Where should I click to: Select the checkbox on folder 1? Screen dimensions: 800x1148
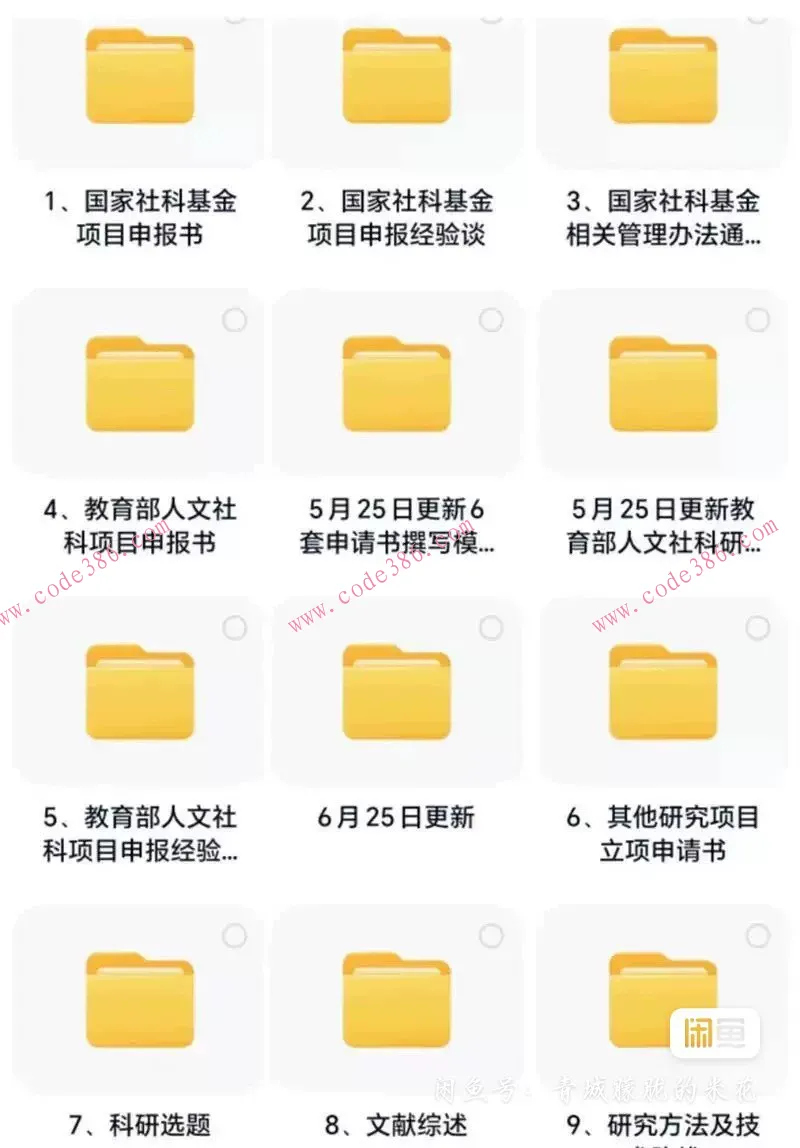pos(233,14)
